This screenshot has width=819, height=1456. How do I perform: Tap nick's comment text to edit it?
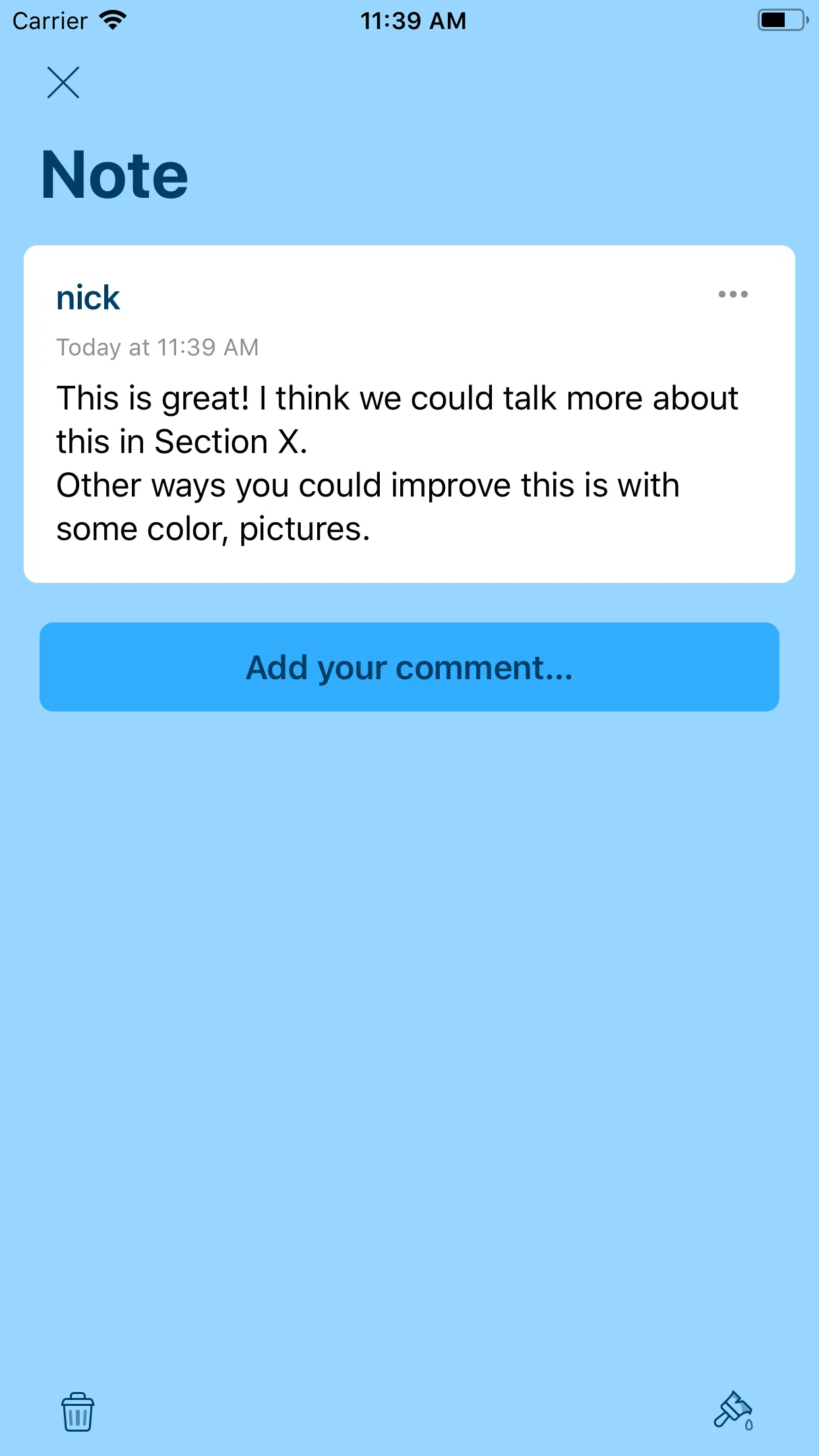396,462
